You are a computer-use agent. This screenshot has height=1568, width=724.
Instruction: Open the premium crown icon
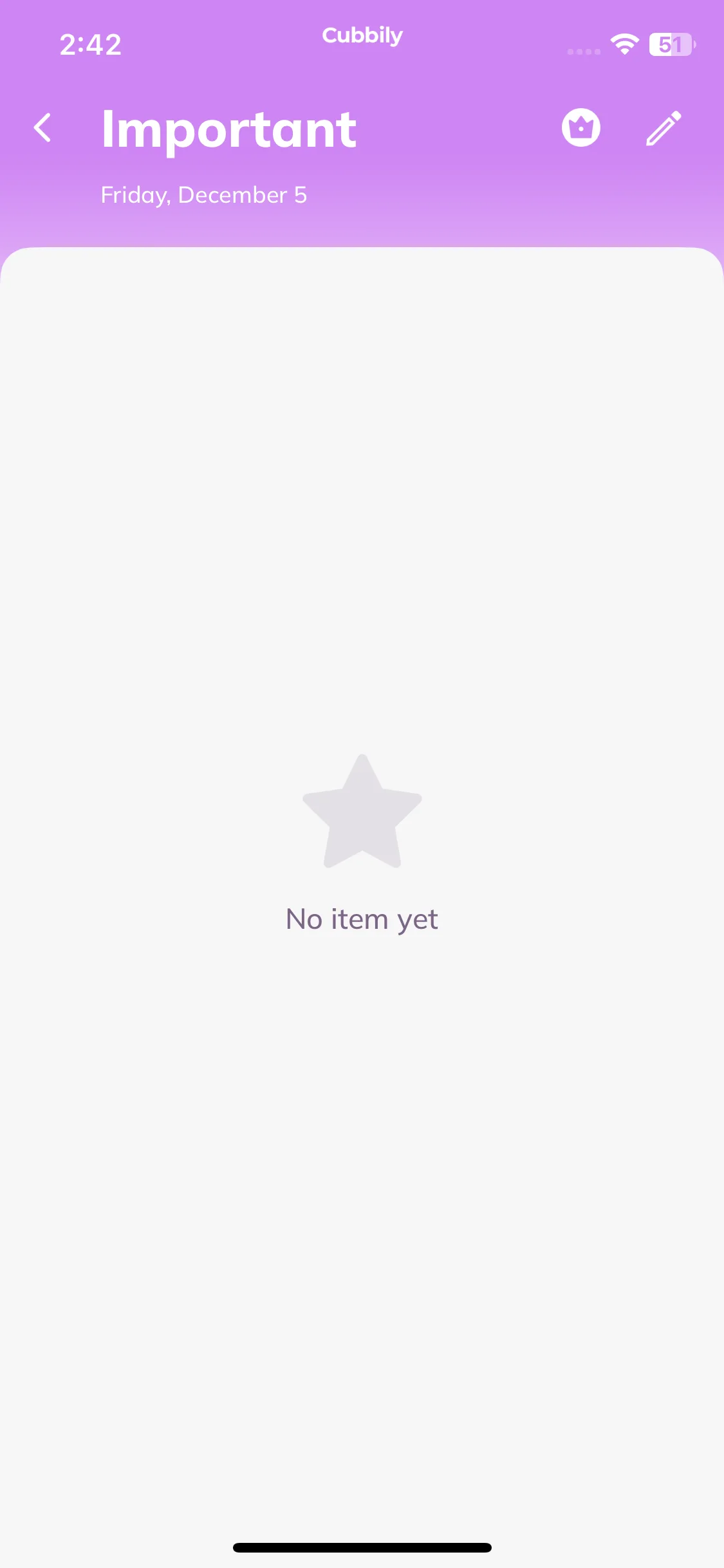pyautogui.click(x=580, y=127)
